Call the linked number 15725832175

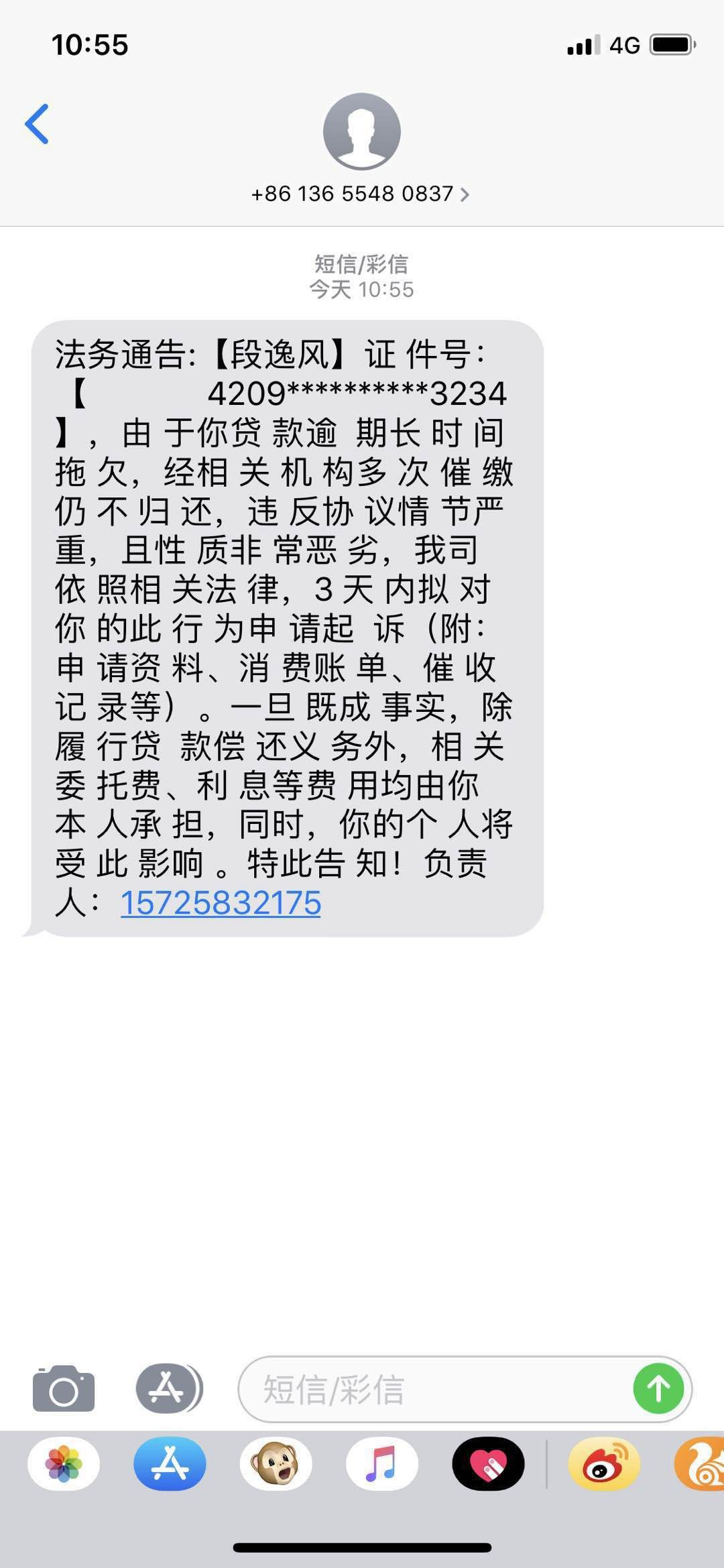pyautogui.click(x=221, y=903)
